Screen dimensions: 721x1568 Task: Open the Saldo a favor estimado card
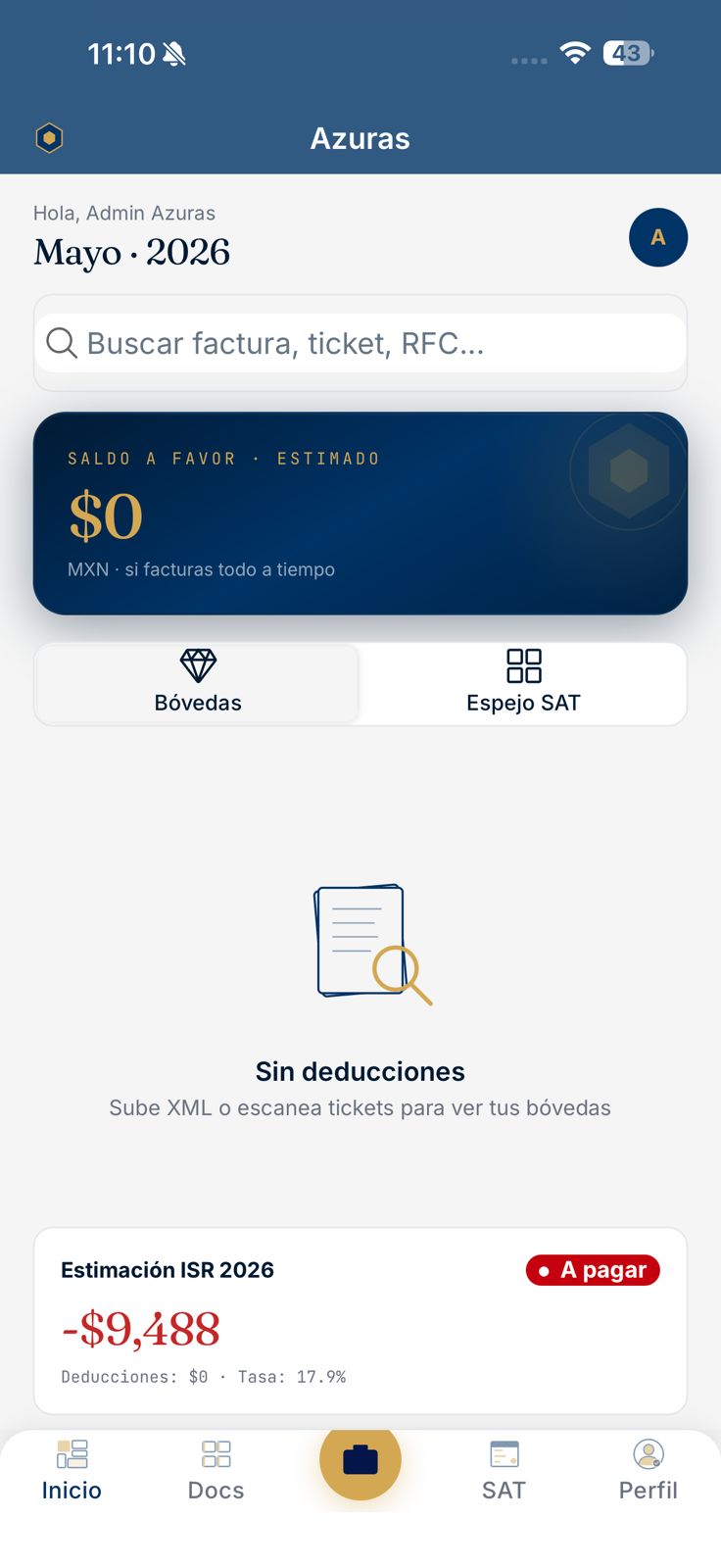point(360,514)
